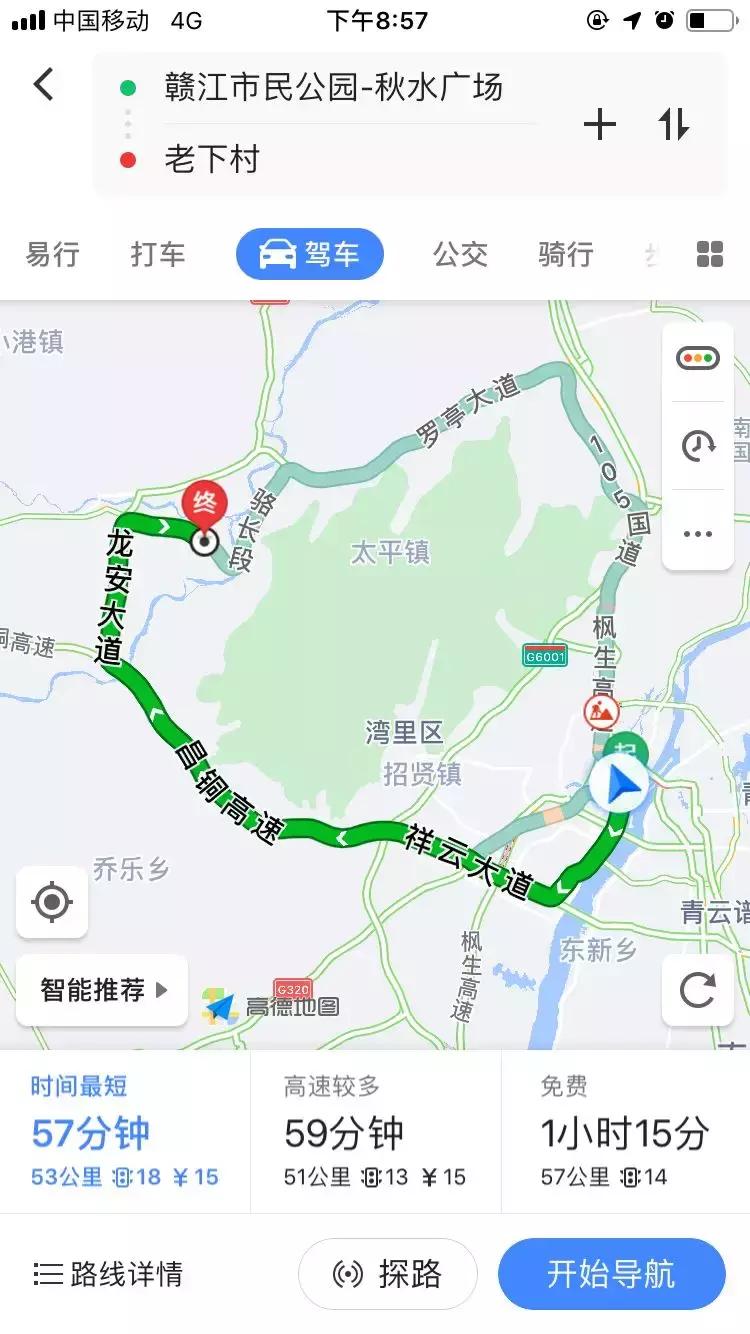The width and height of the screenshot is (750, 1334).
Task: Open more travel modes via the grid icon
Action: 709,254
